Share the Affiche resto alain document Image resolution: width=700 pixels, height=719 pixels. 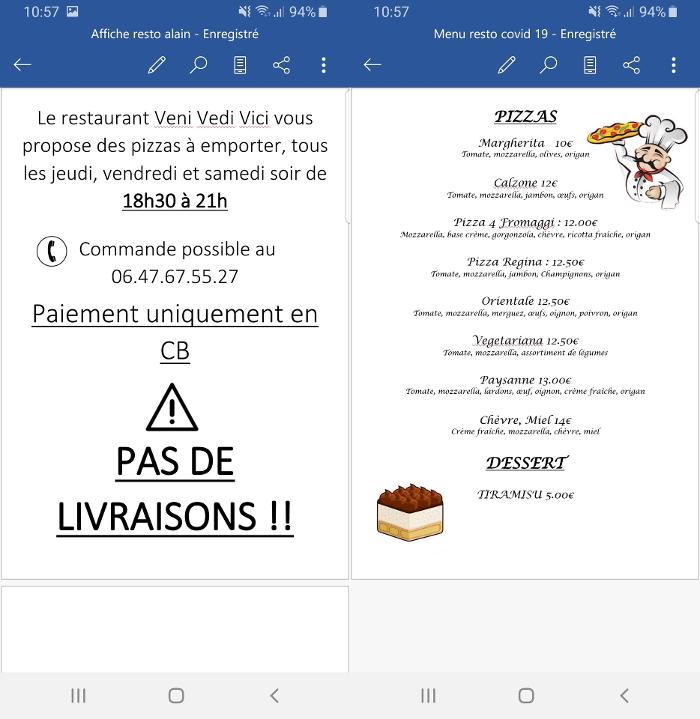tap(281, 65)
